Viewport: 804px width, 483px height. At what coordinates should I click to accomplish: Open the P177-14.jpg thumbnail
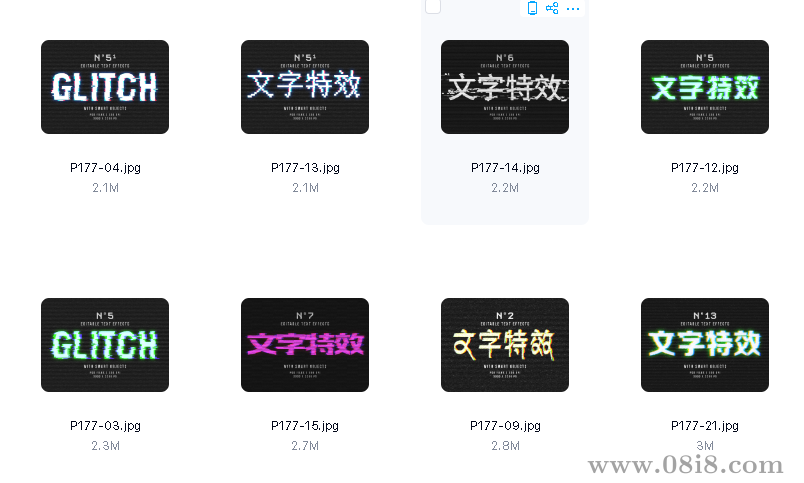pos(505,87)
